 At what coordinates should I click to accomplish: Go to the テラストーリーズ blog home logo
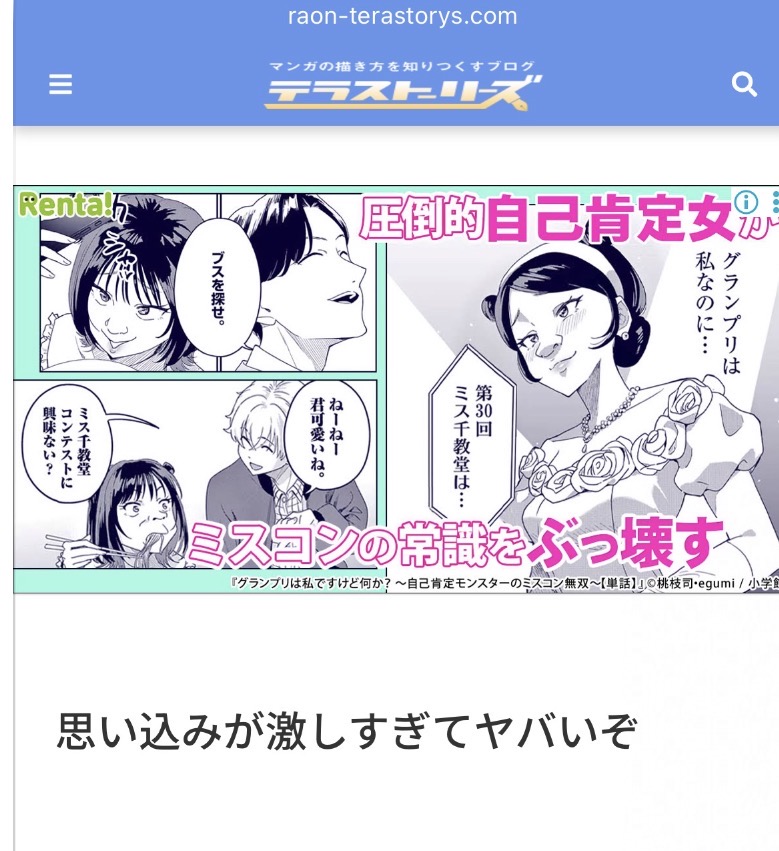[x=403, y=86]
